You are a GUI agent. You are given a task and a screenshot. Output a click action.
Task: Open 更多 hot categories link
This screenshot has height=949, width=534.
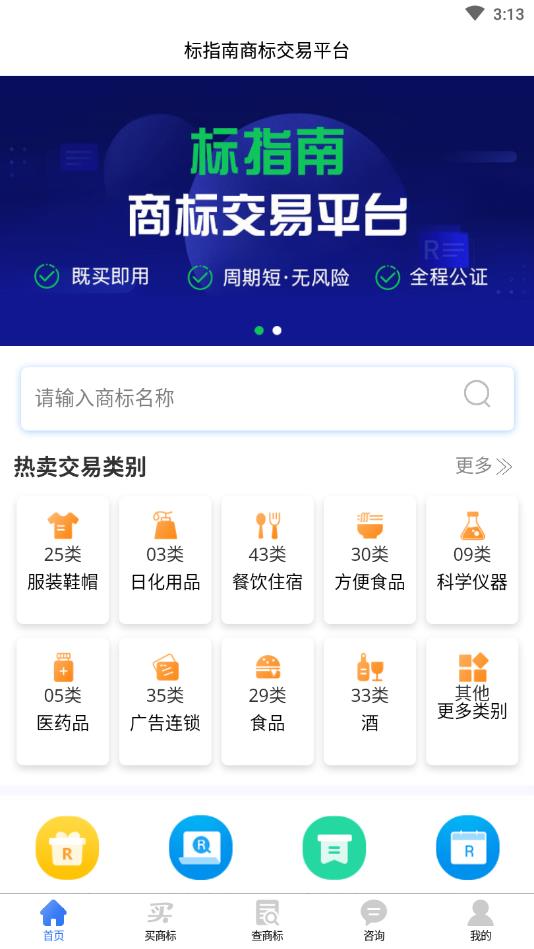[x=483, y=466]
